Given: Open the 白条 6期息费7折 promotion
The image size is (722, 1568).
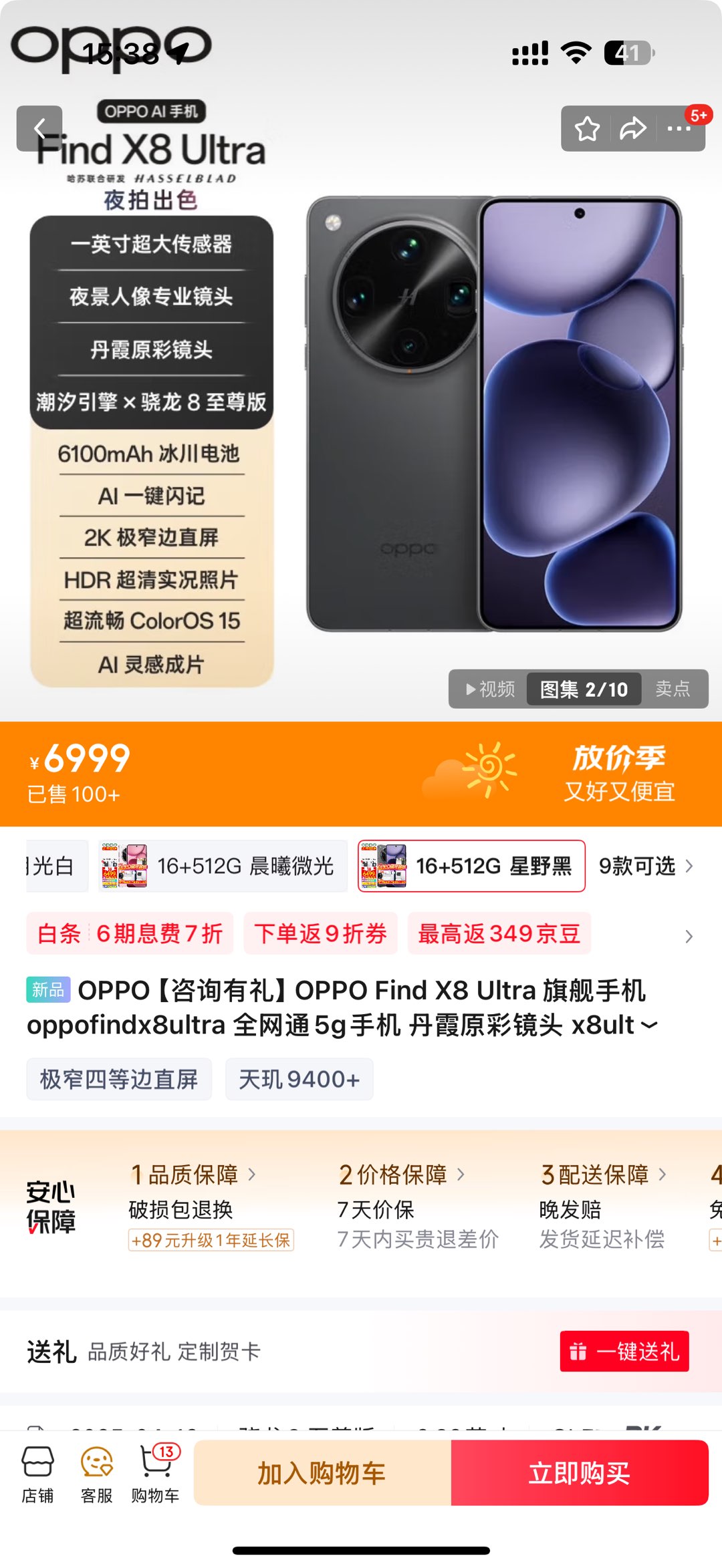Looking at the screenshot, I should point(130,933).
